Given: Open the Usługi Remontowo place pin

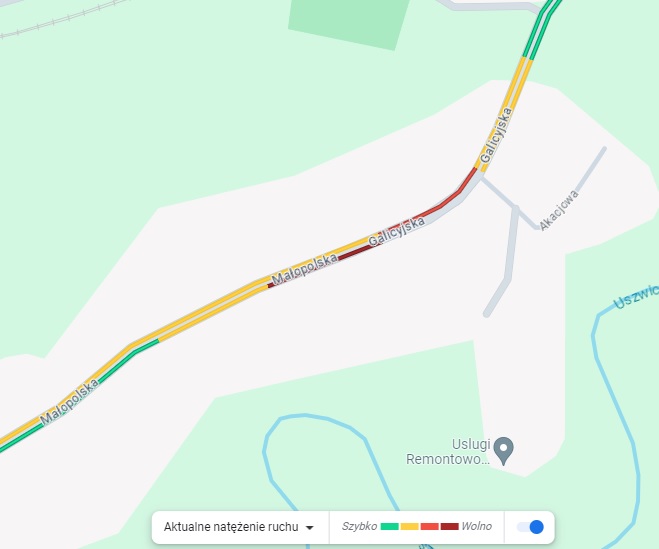Looking at the screenshot, I should pyautogui.click(x=505, y=449).
